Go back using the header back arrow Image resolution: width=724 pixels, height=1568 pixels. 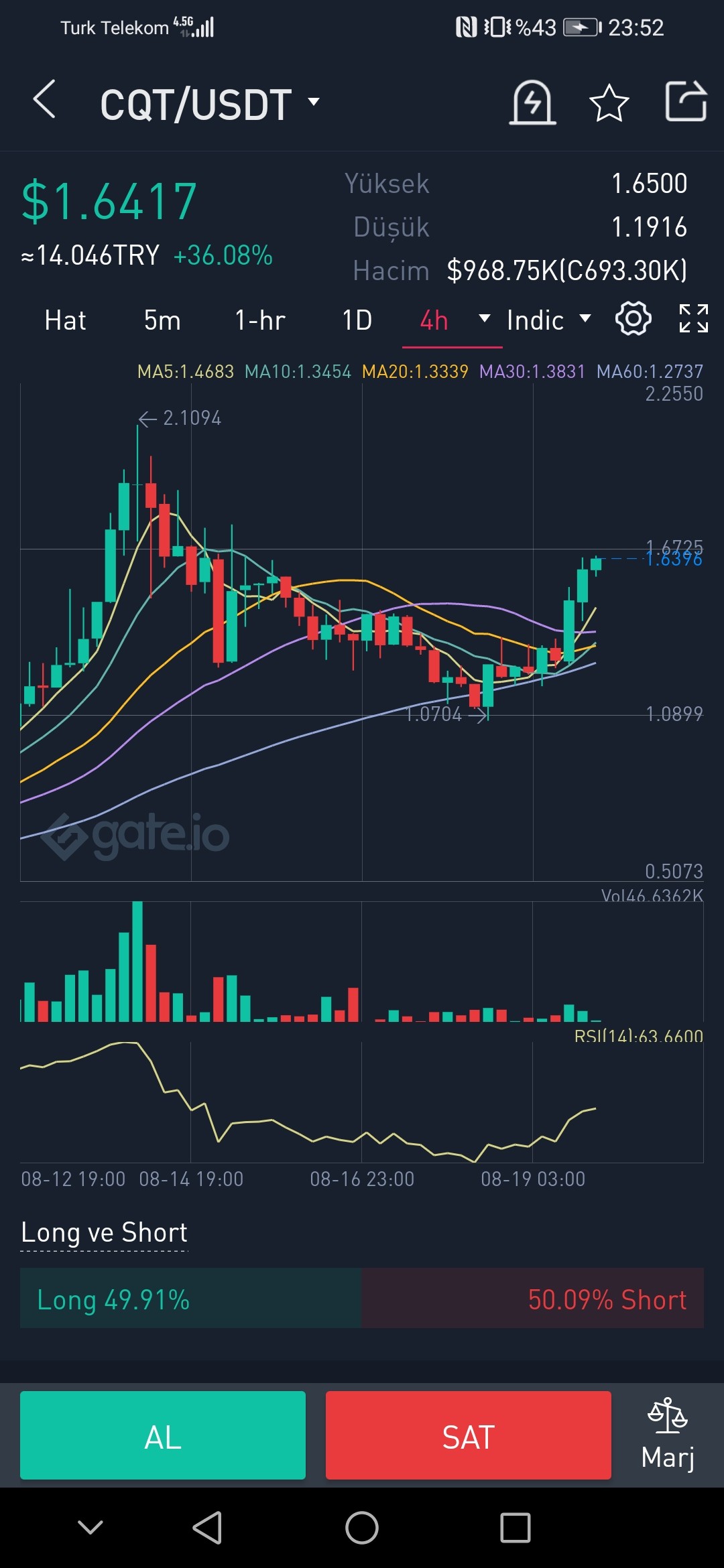coord(44,100)
